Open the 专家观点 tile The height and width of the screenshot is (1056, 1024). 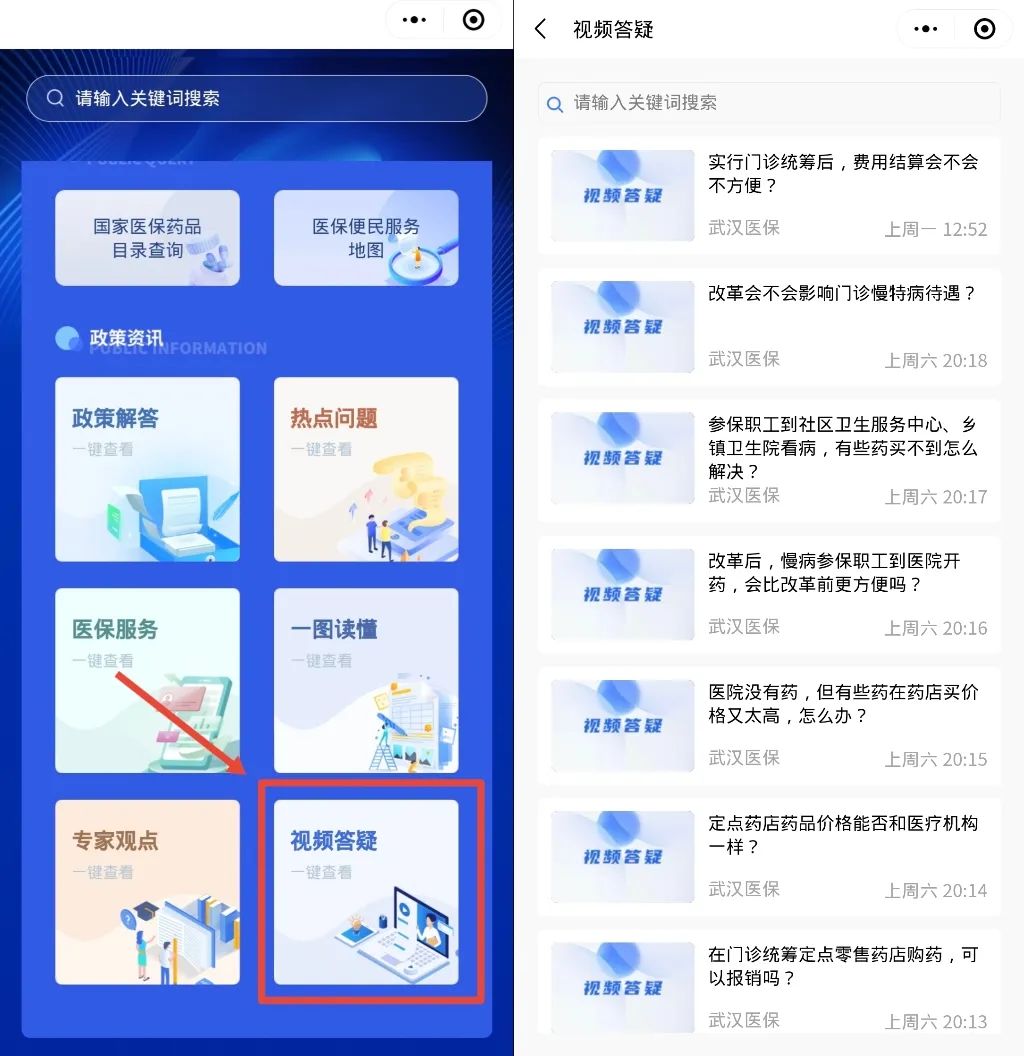pyautogui.click(x=147, y=892)
